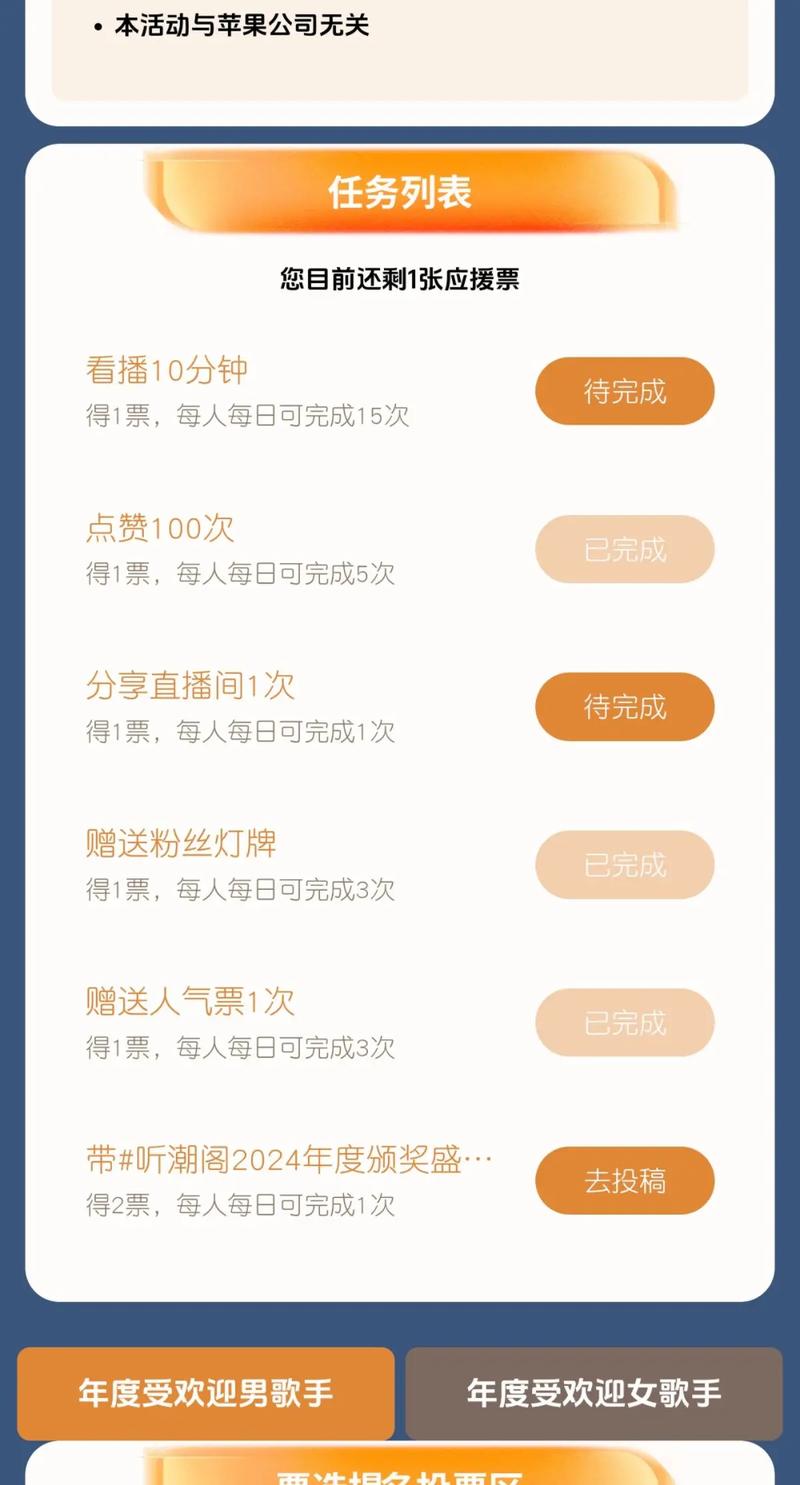Tap the 去投稿 submit button
Viewport: 800px width, 1485px height.
coord(624,1181)
